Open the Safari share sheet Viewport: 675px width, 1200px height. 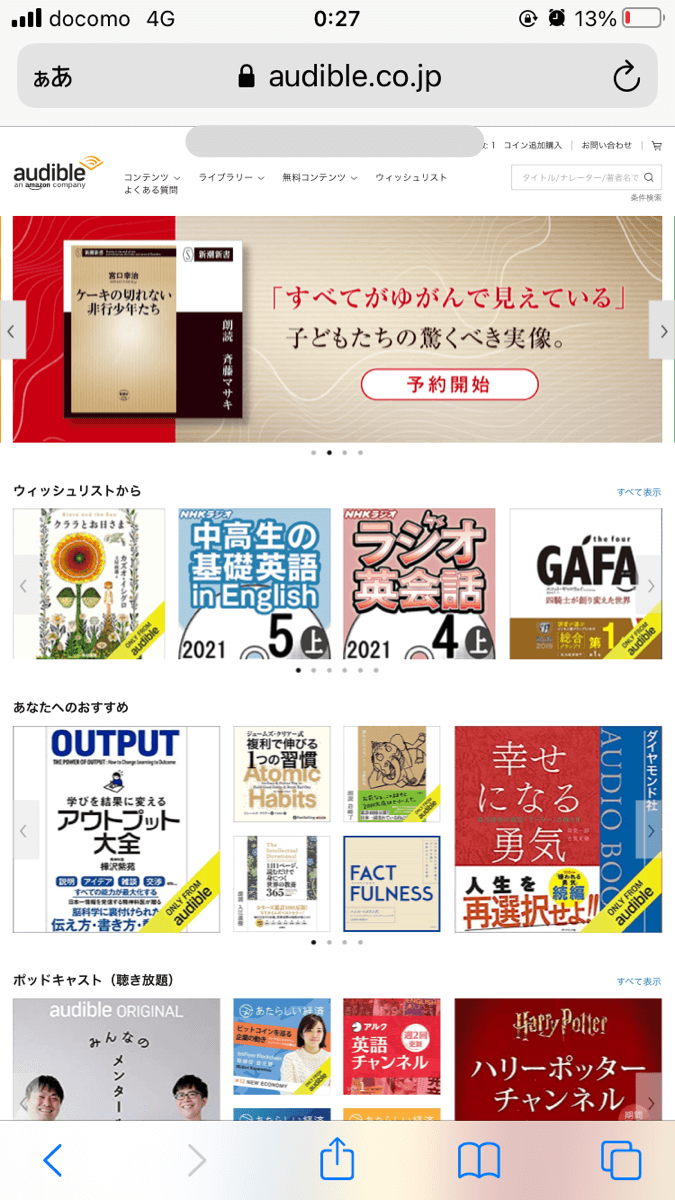tap(337, 1160)
